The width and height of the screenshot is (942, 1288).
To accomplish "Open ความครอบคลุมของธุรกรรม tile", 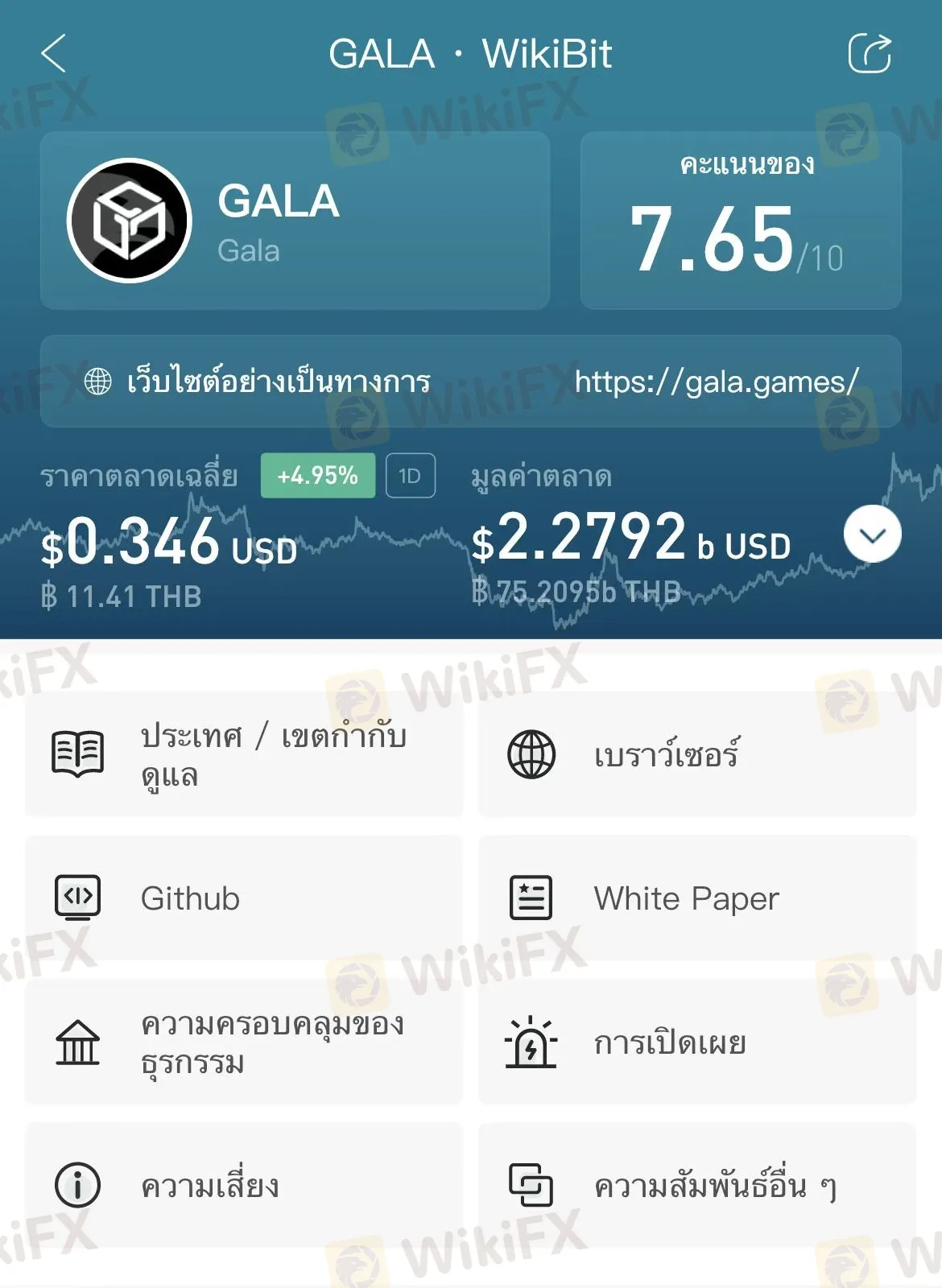I will tap(244, 1042).
